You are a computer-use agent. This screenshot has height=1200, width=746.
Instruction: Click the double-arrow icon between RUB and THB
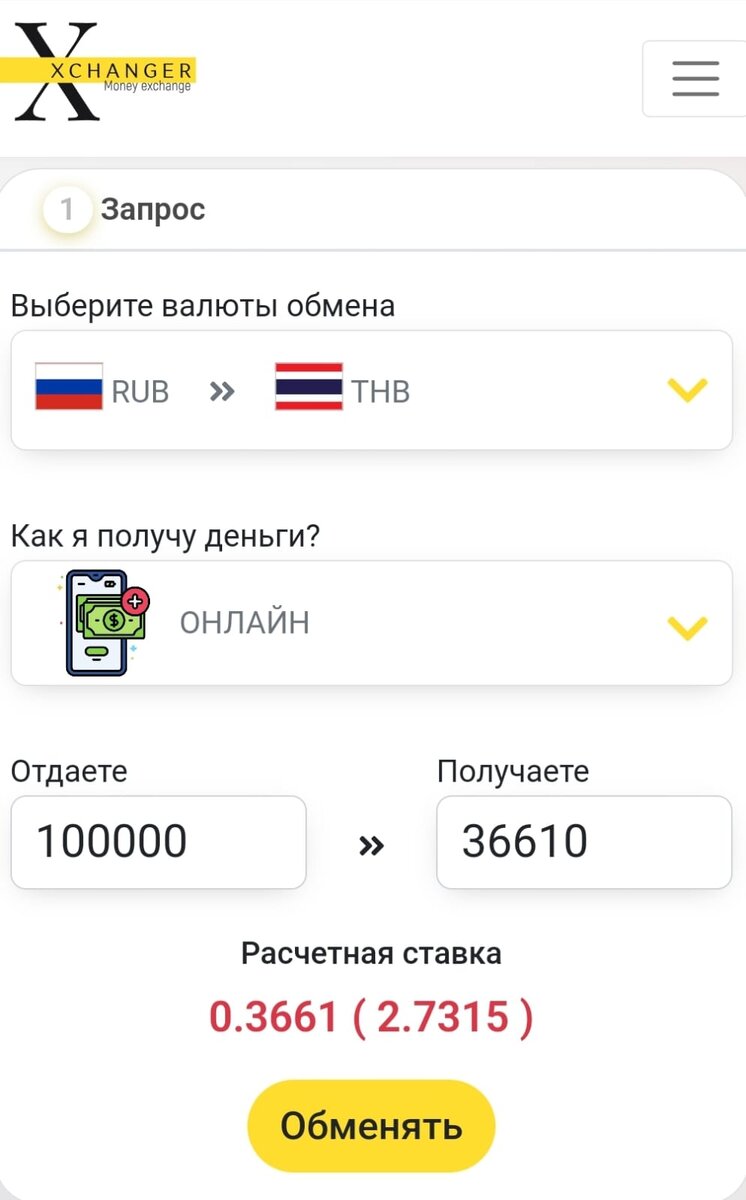point(222,391)
